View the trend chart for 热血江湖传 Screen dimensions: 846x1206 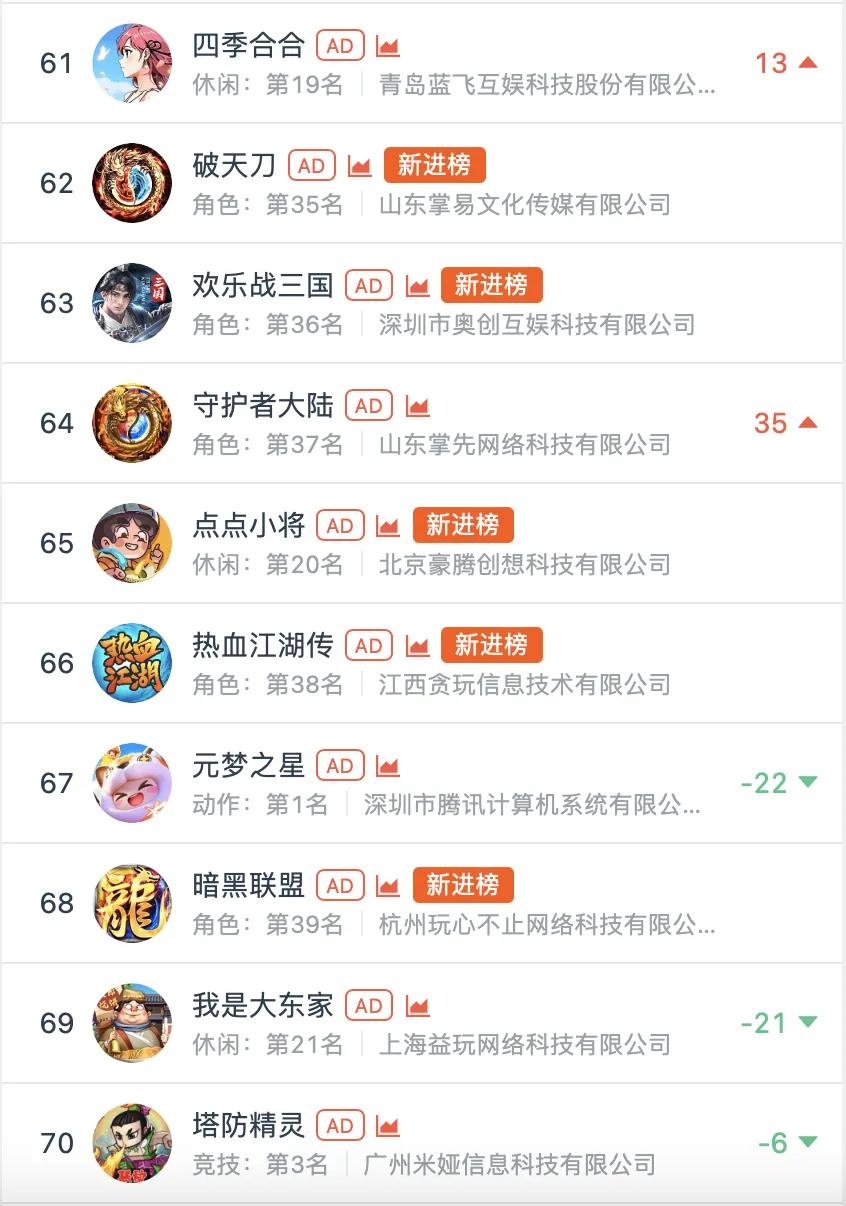click(x=417, y=646)
